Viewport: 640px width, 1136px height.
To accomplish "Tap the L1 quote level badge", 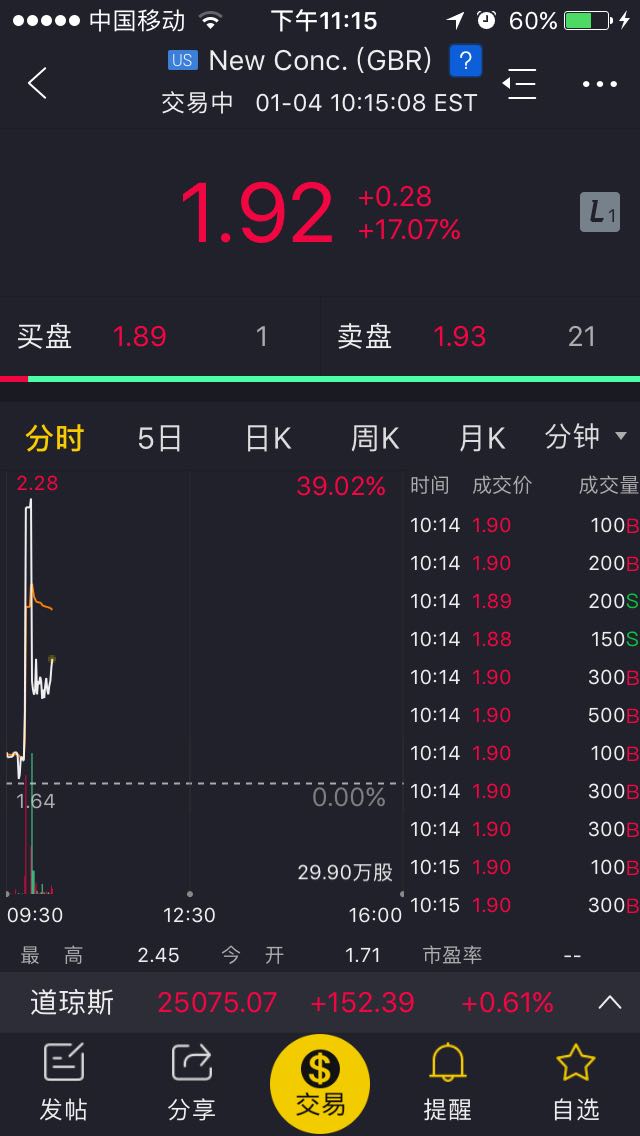I will click(x=599, y=212).
